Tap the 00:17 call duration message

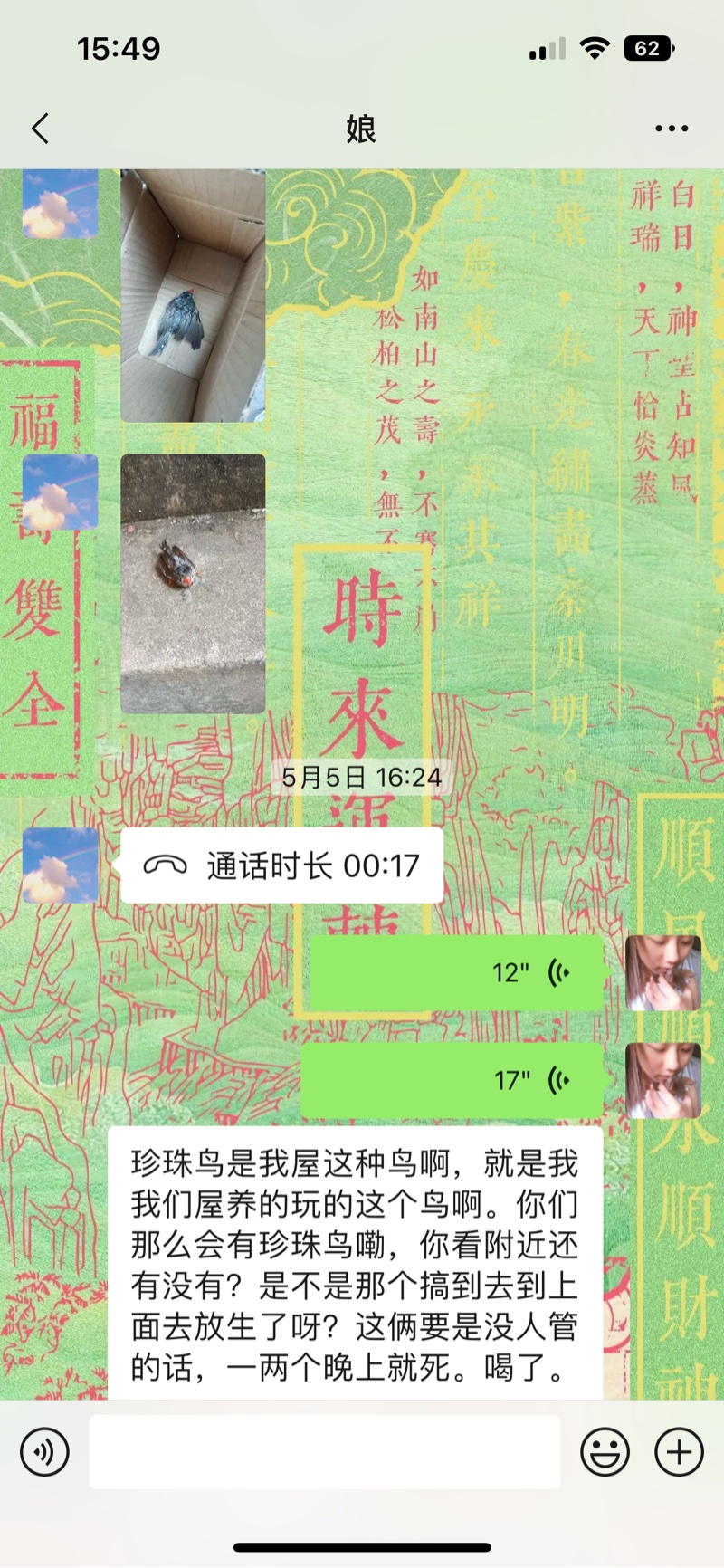(x=281, y=865)
